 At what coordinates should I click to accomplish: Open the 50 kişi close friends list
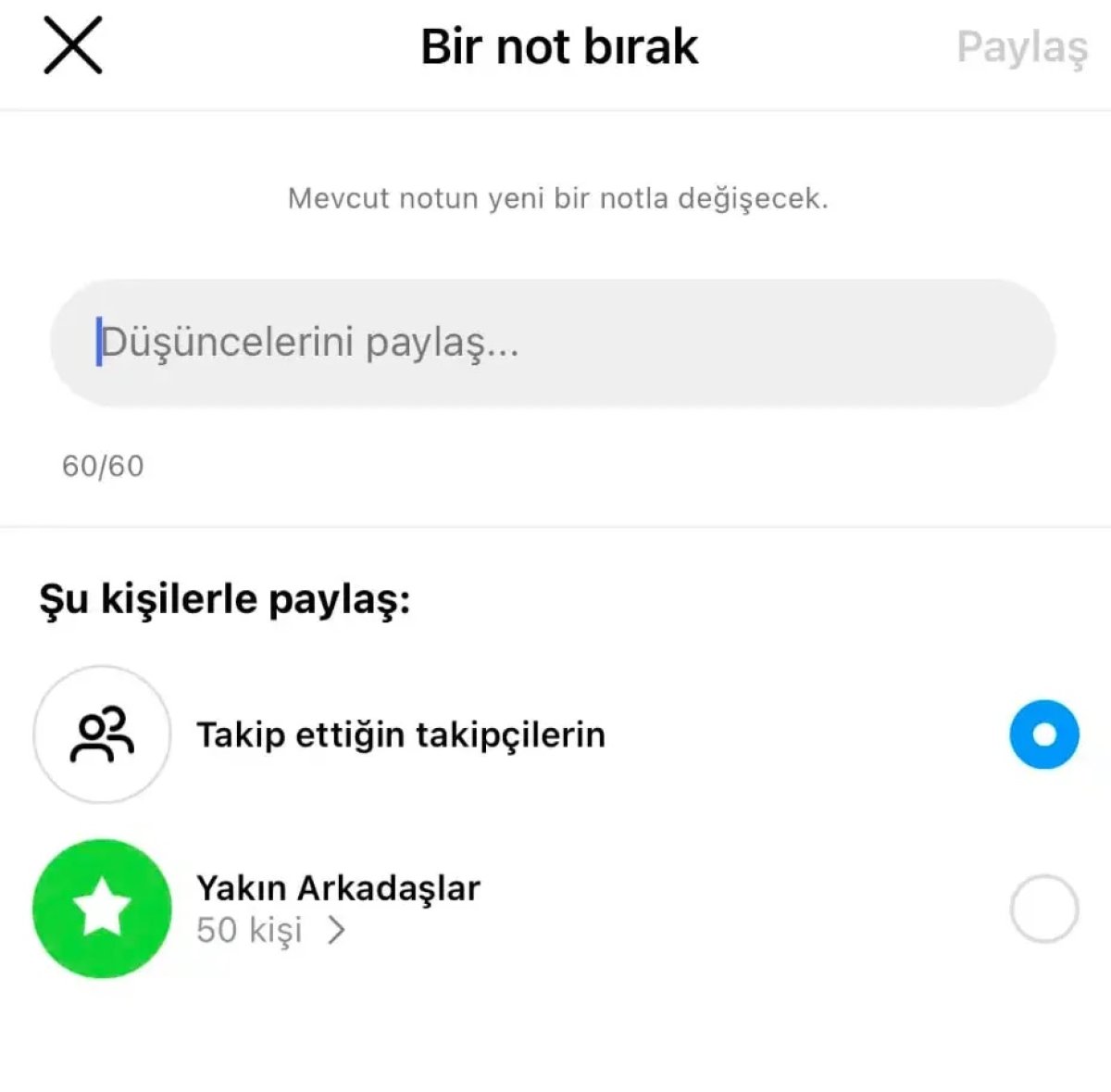click(x=270, y=930)
